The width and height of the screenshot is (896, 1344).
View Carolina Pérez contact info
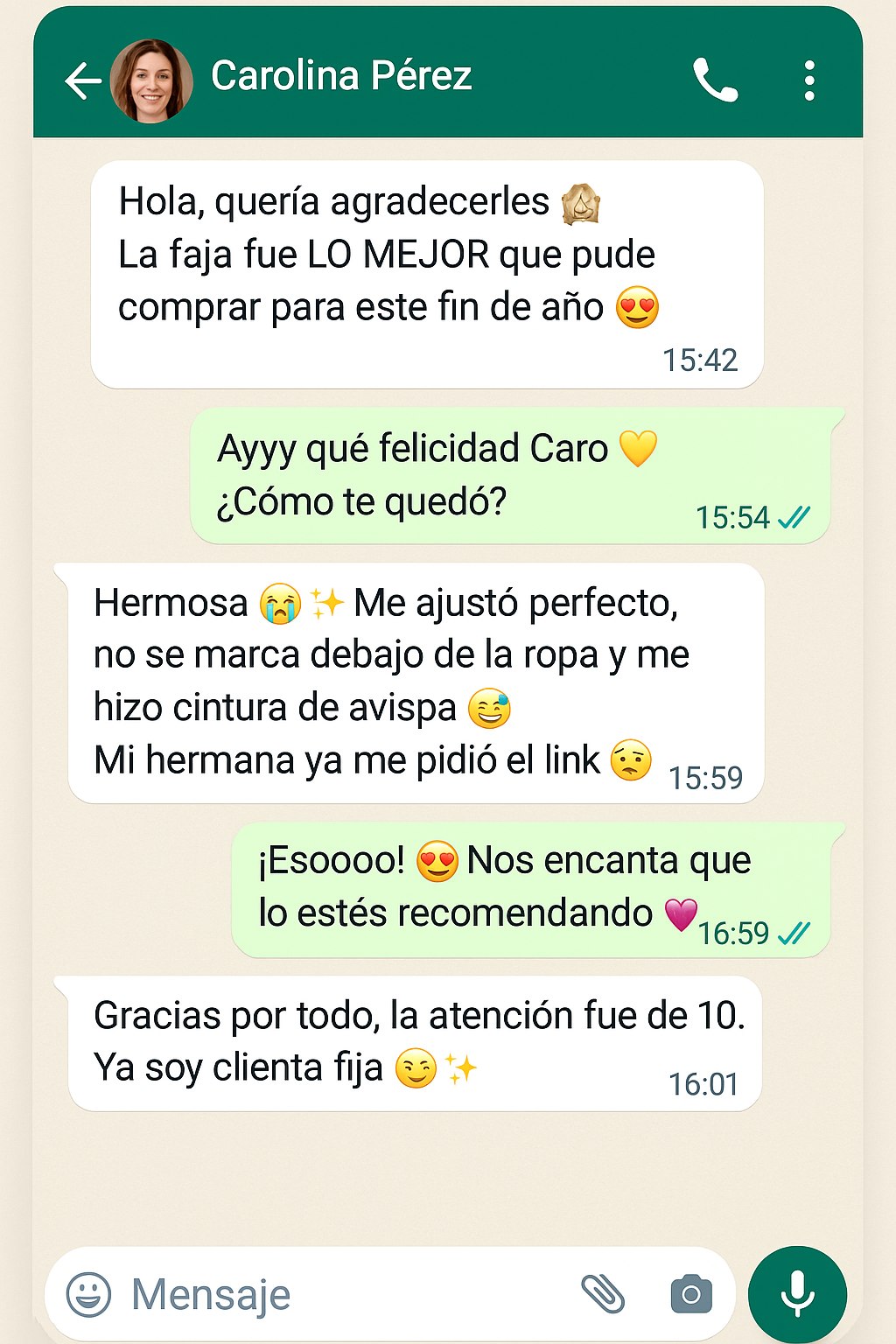341,76
